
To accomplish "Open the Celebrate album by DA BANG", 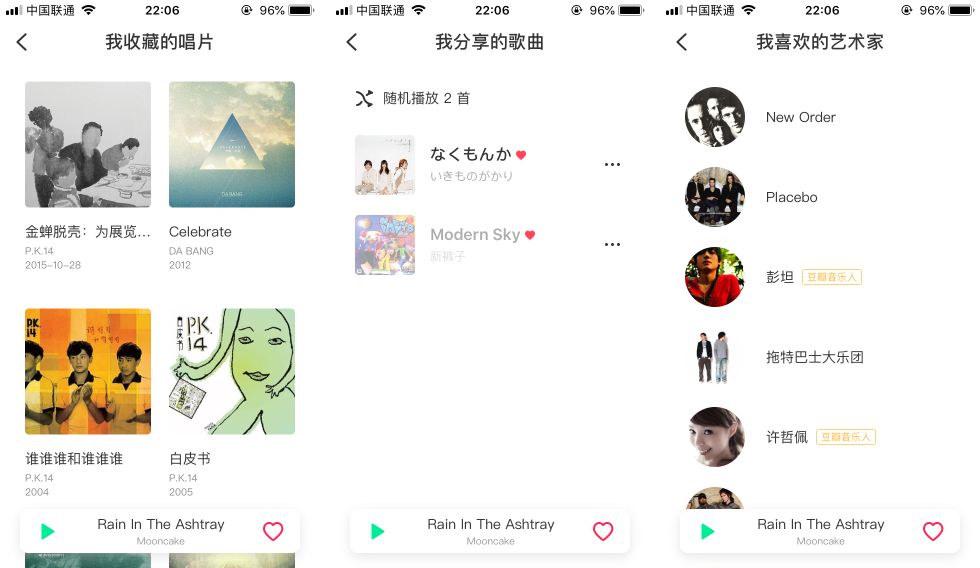I will pyautogui.click(x=232, y=144).
